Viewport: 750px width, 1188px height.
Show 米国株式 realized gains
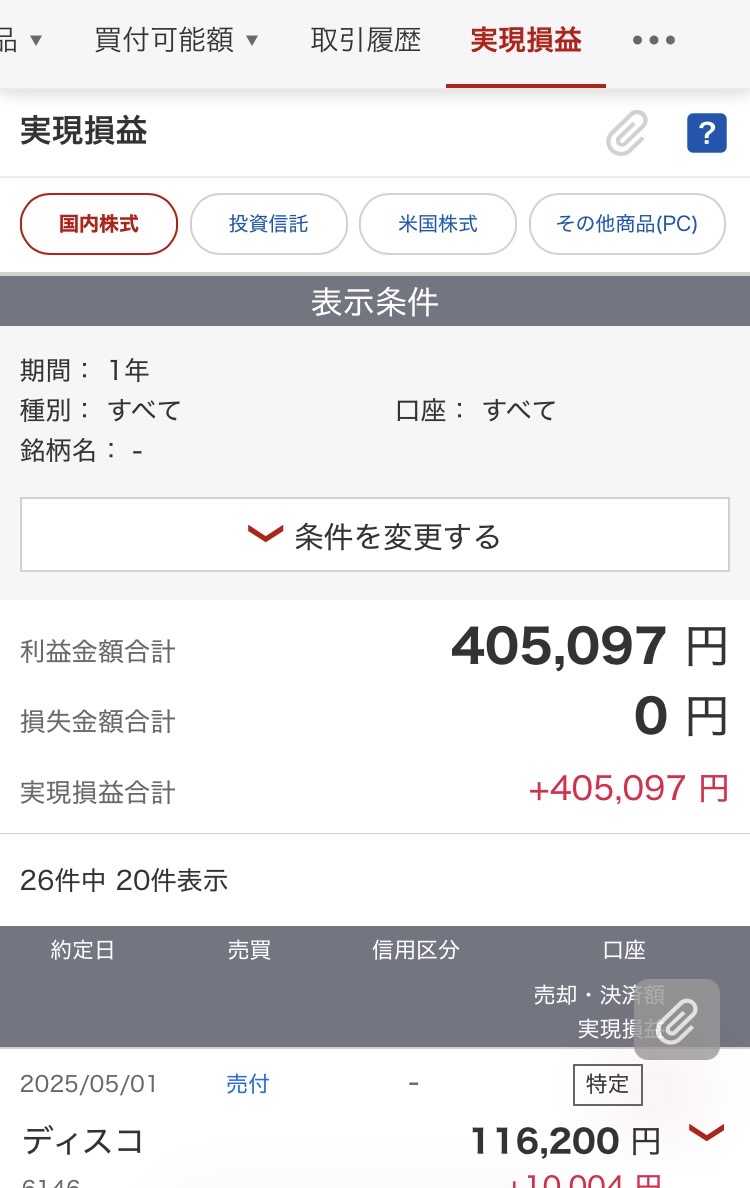pyautogui.click(x=437, y=224)
